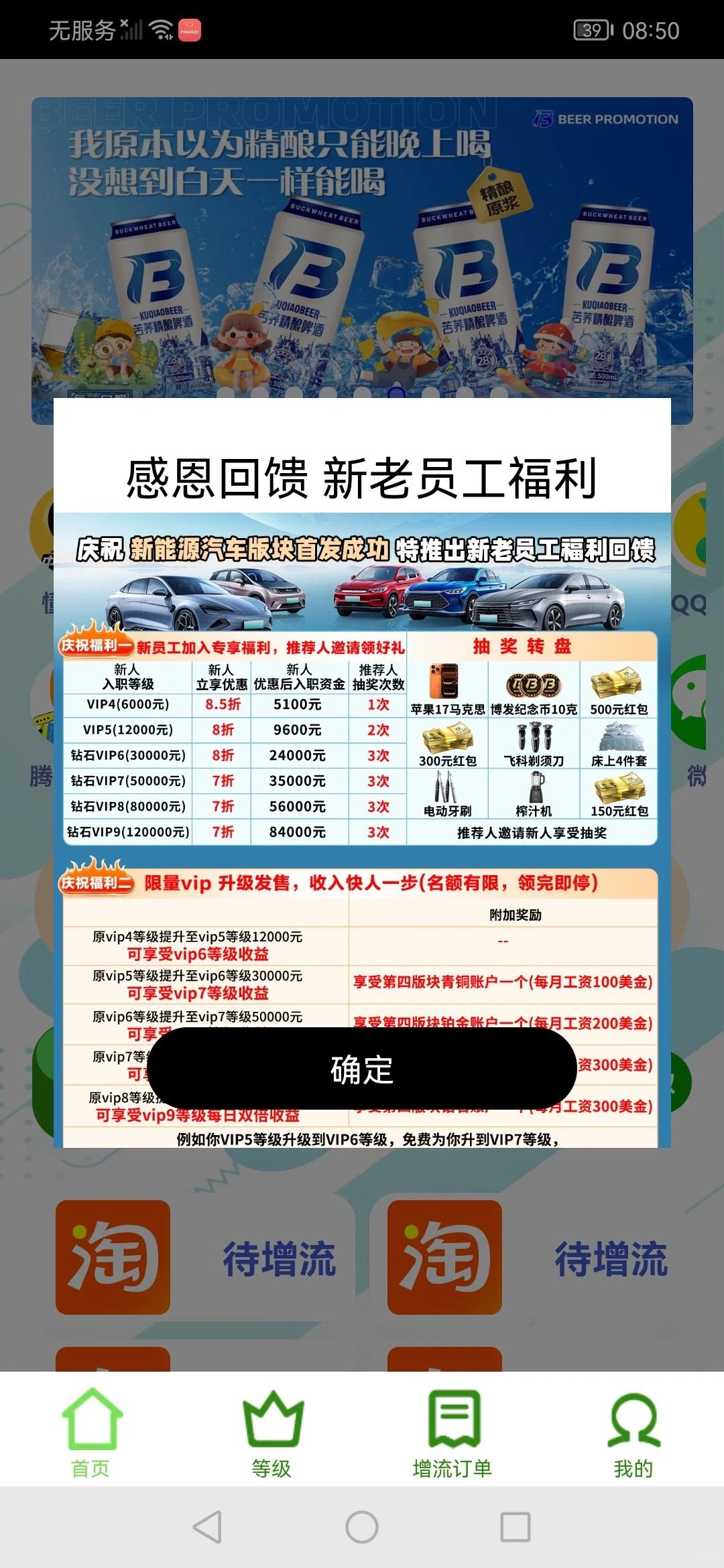Viewport: 724px width, 1568px height.
Task: Tap the Taobao icon beside the right 待增流 label
Action: coord(445,1256)
